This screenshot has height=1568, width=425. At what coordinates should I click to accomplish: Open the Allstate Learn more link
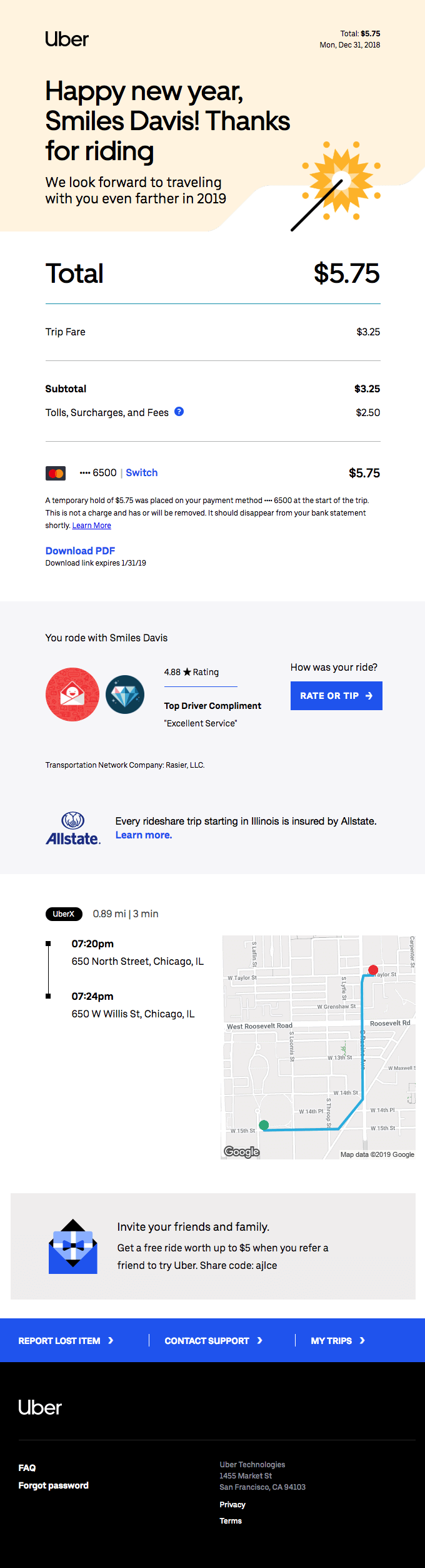click(x=144, y=835)
